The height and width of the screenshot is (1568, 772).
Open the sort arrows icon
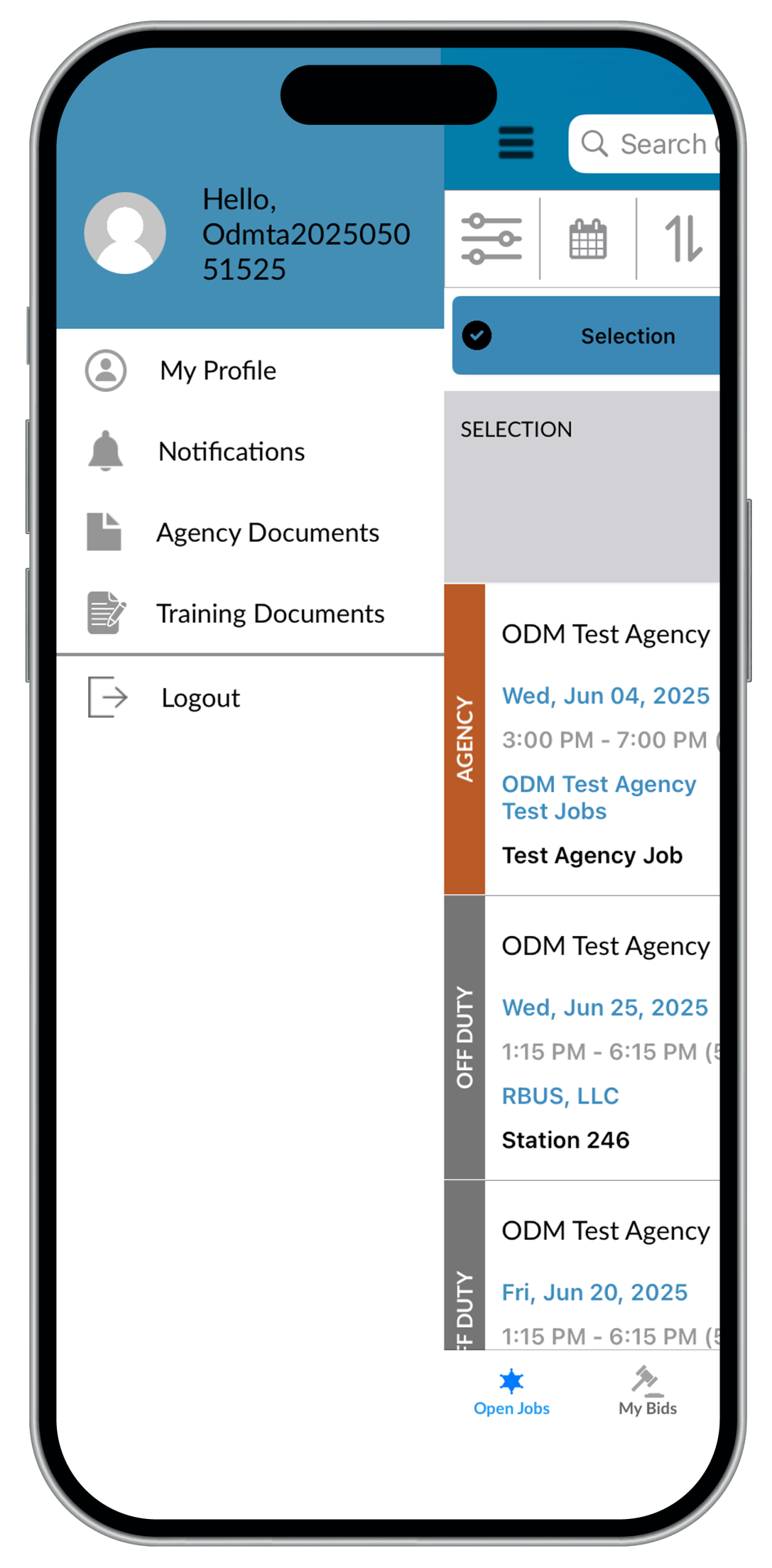tap(683, 239)
